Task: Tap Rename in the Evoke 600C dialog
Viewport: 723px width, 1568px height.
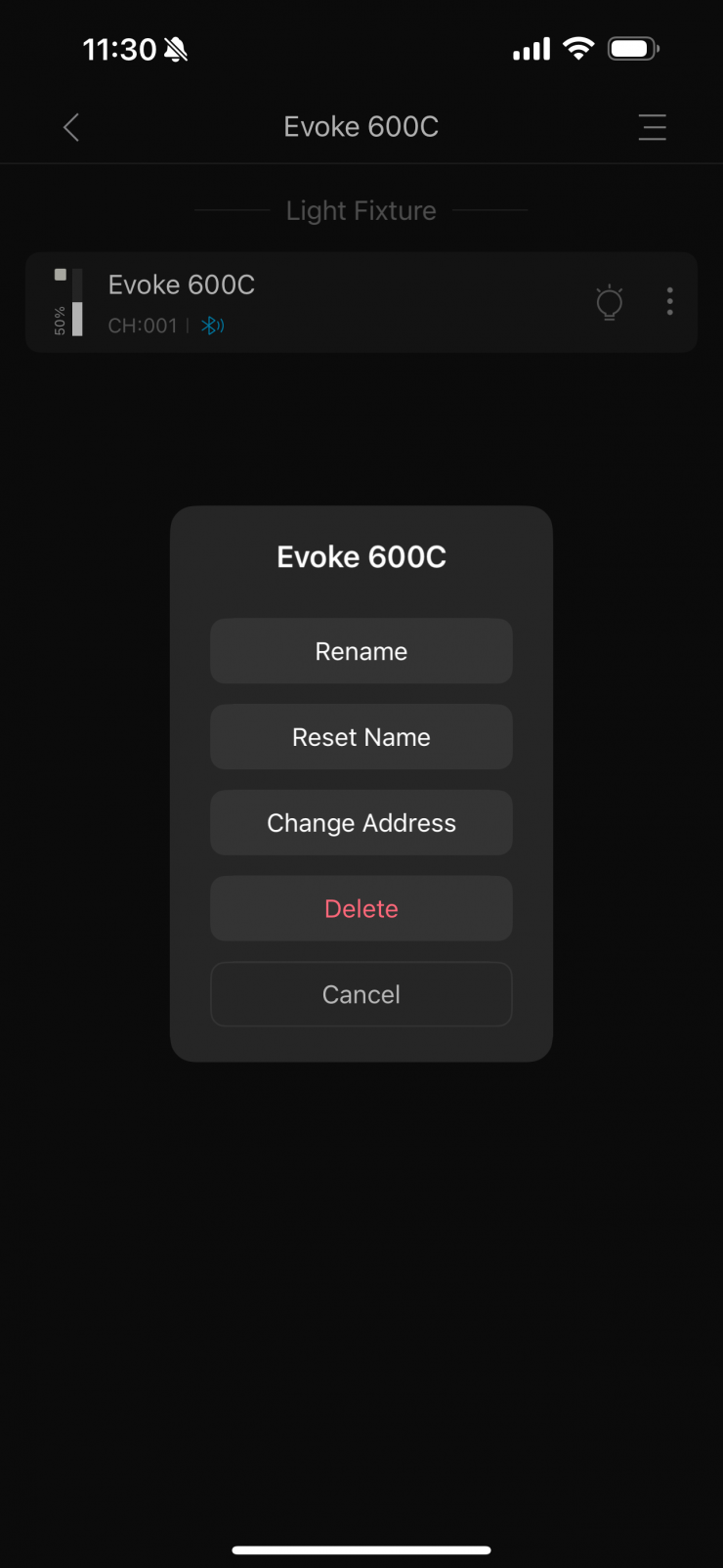Action: [361, 651]
